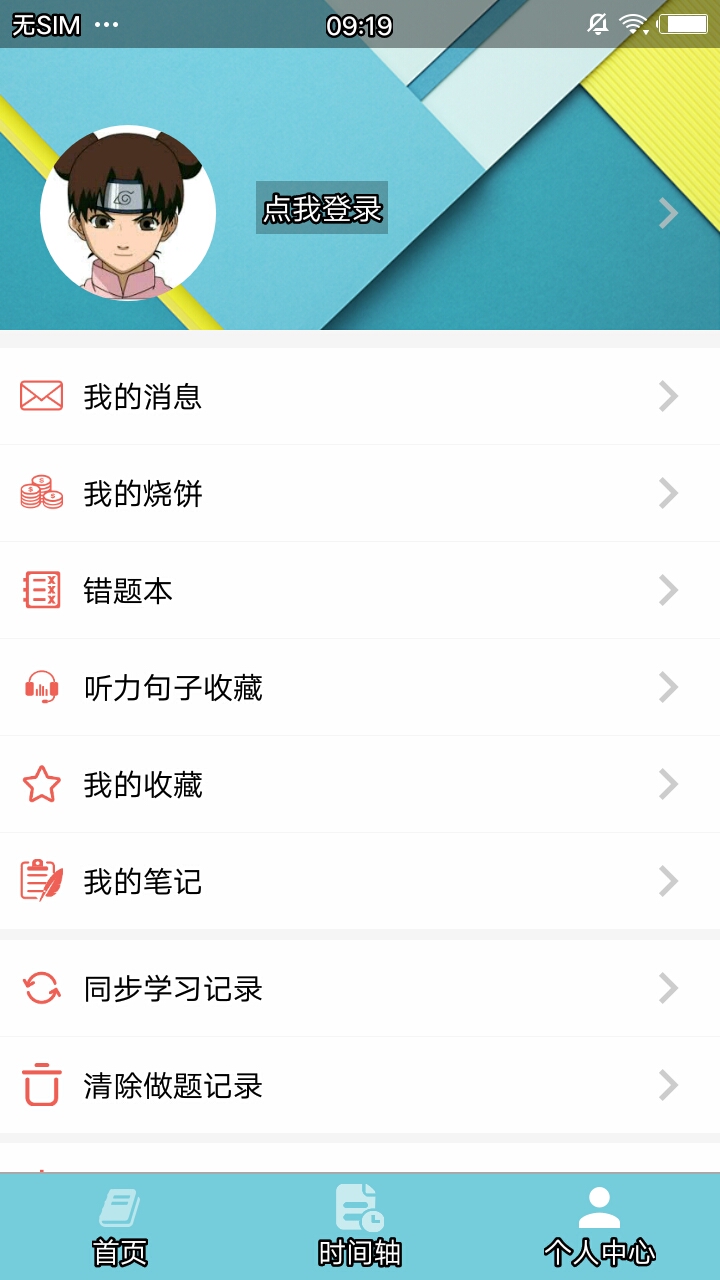
Task: Click the chevron next to the profile header
Action: [x=666, y=212]
